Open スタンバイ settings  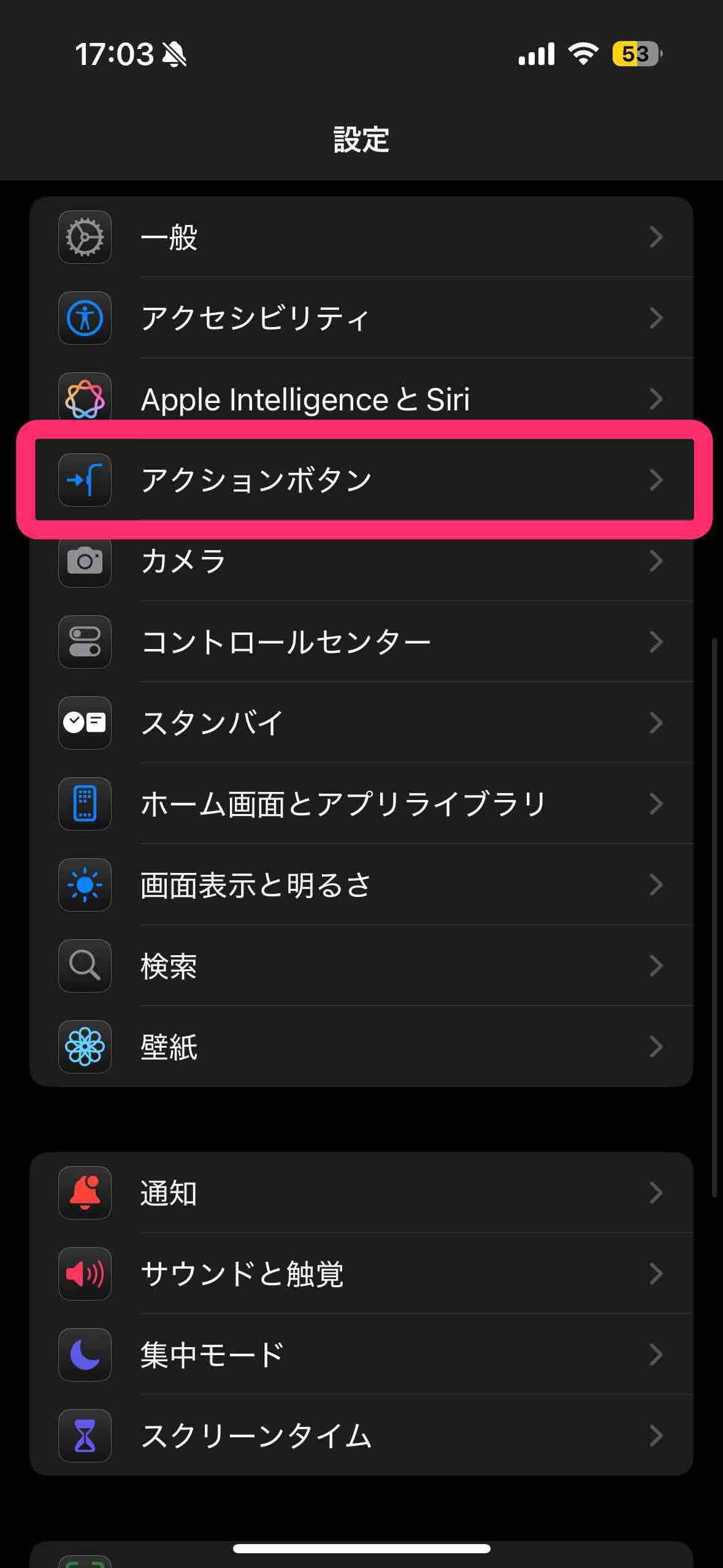click(x=361, y=723)
